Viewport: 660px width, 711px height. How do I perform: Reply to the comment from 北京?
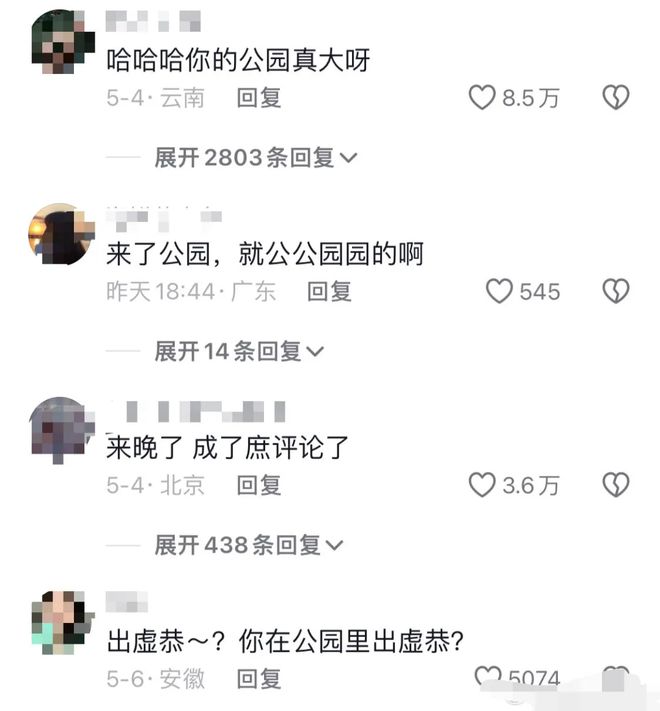click(258, 485)
